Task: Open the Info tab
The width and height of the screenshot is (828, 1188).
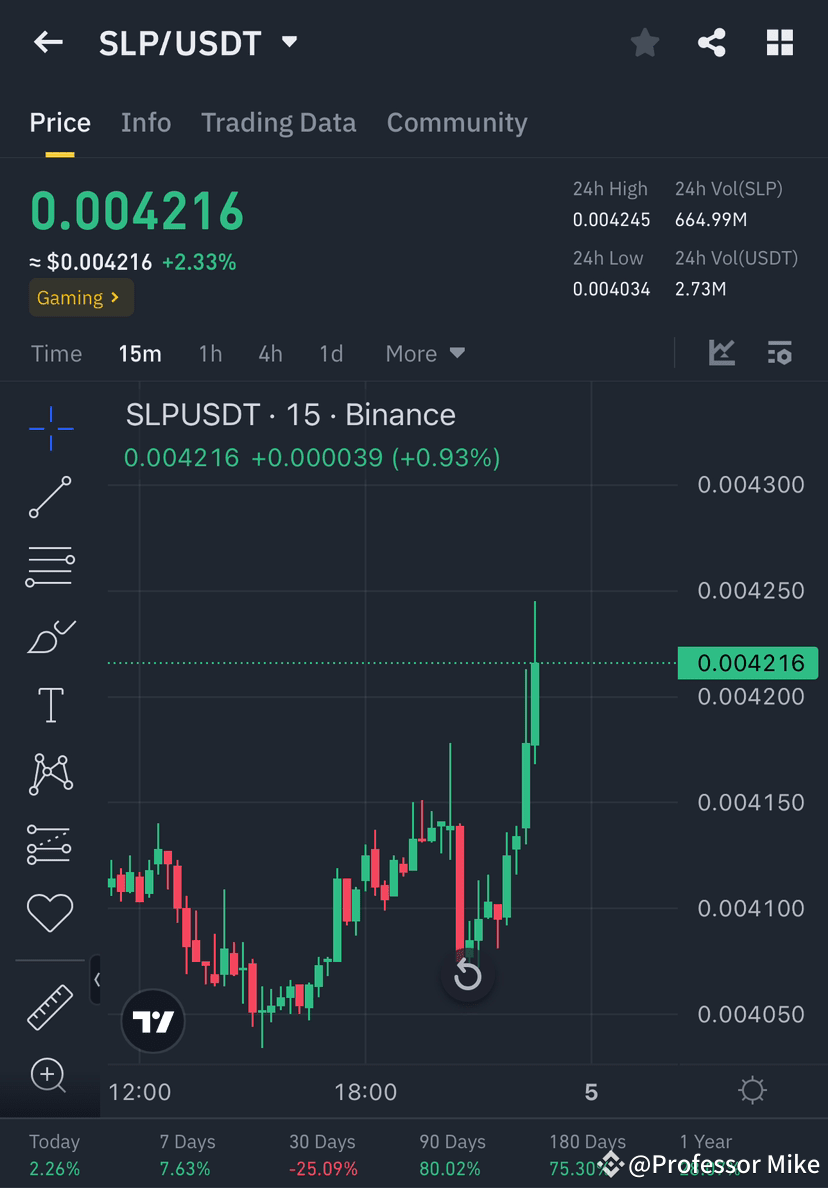Action: click(146, 122)
